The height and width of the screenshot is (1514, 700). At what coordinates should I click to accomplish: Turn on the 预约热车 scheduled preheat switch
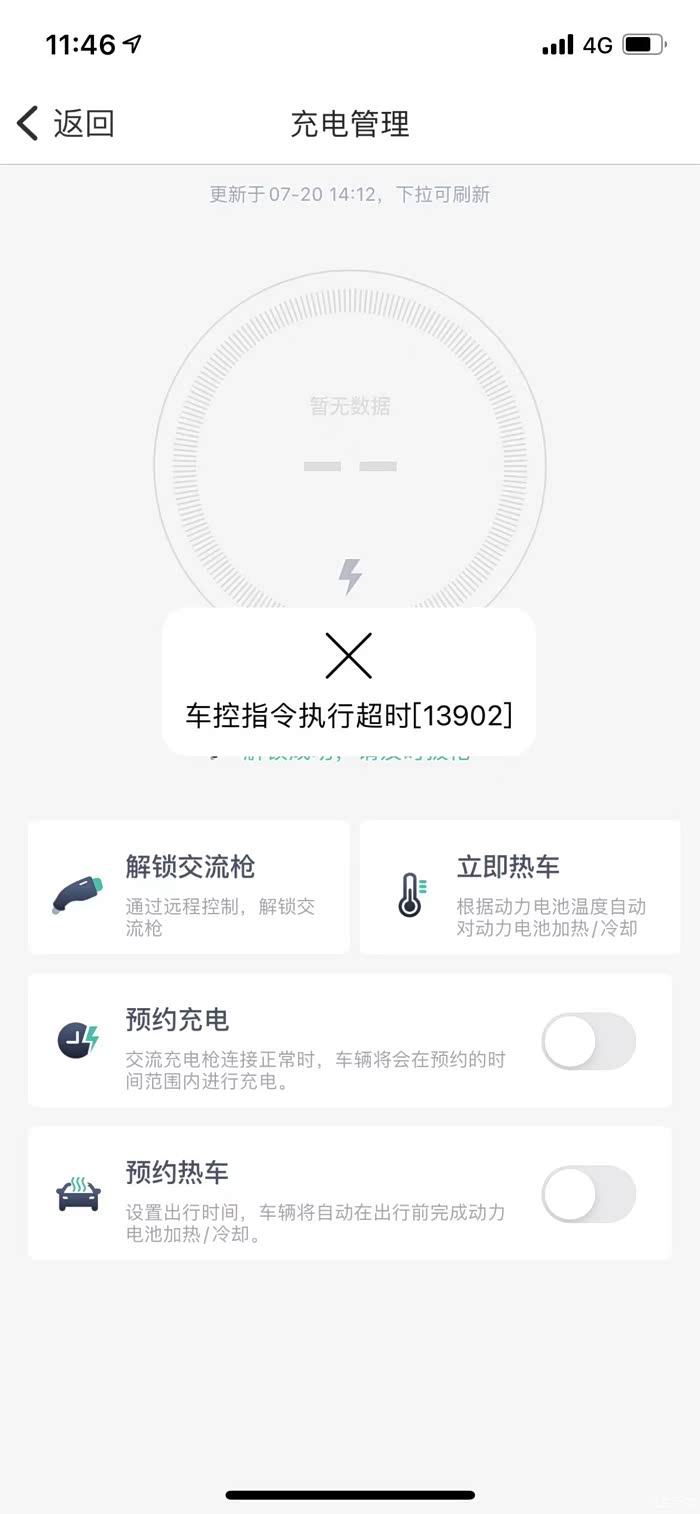pyautogui.click(x=588, y=1194)
